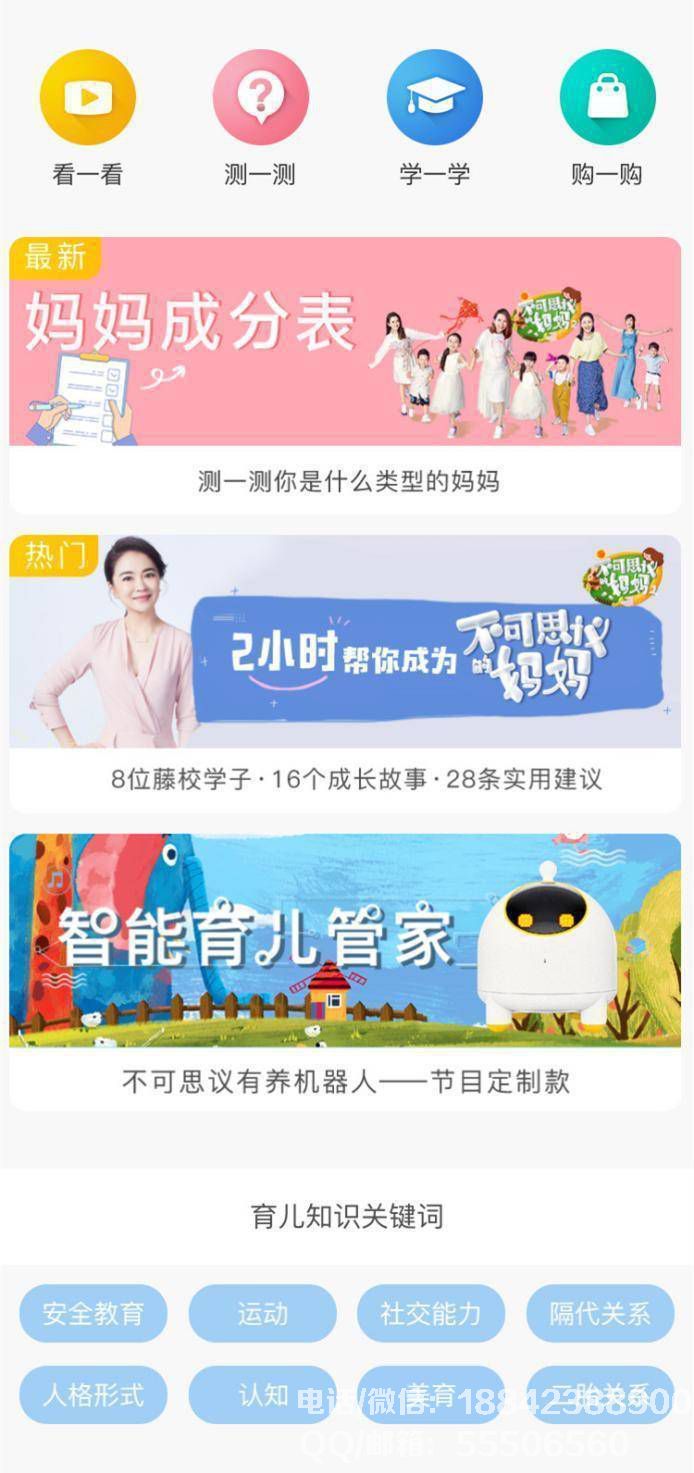Select the 安全教育 keyword chip
The image size is (694, 1473).
(x=93, y=1313)
